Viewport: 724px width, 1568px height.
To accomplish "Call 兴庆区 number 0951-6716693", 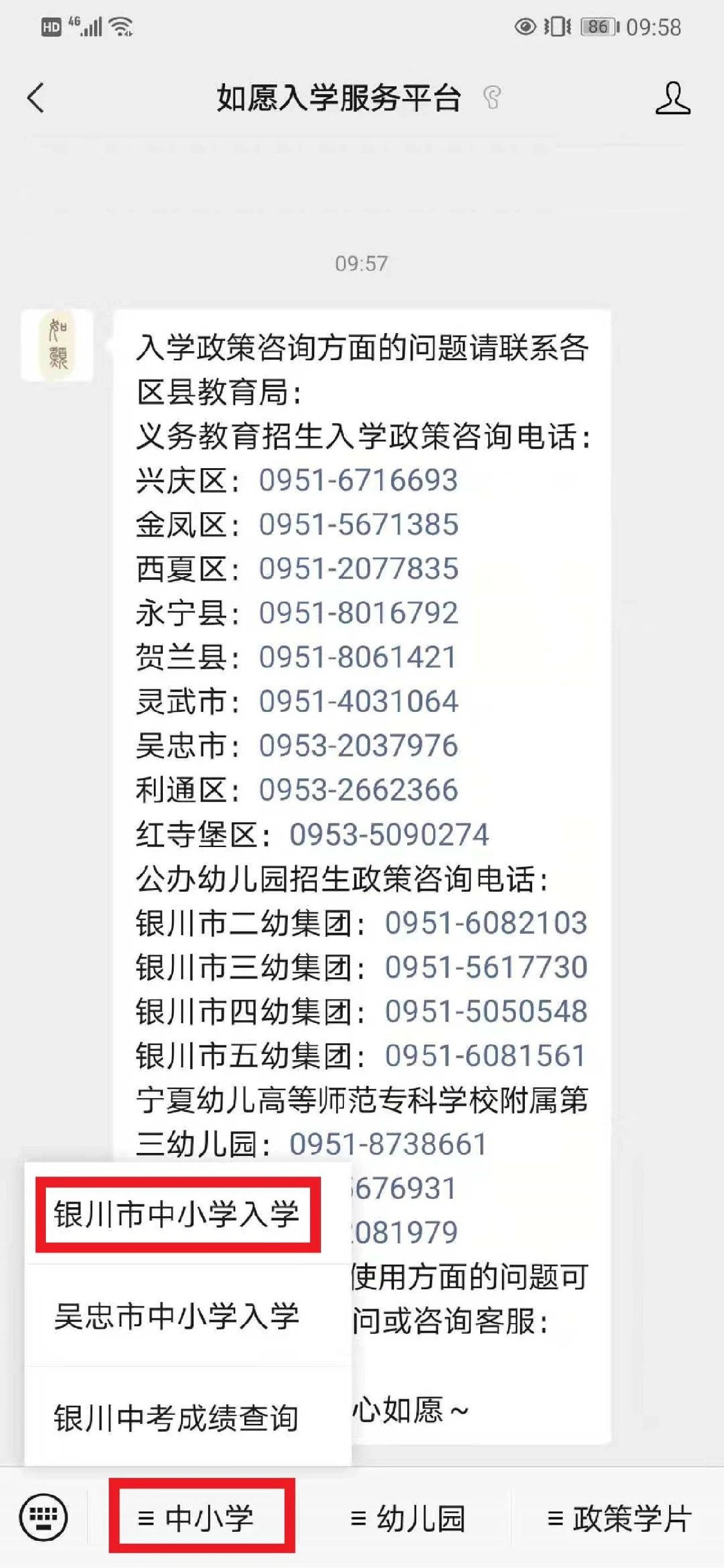I will pyautogui.click(x=358, y=480).
